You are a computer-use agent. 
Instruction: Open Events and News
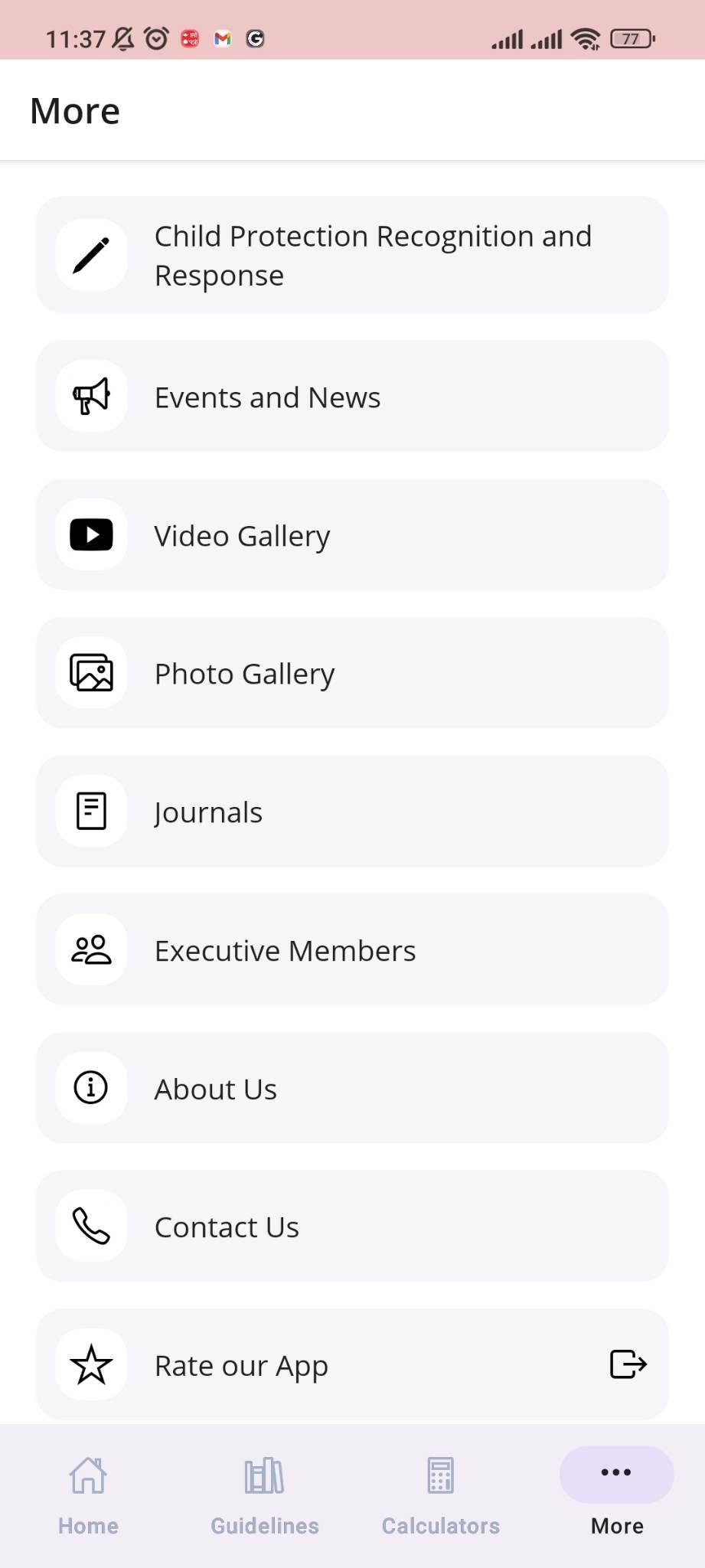352,397
